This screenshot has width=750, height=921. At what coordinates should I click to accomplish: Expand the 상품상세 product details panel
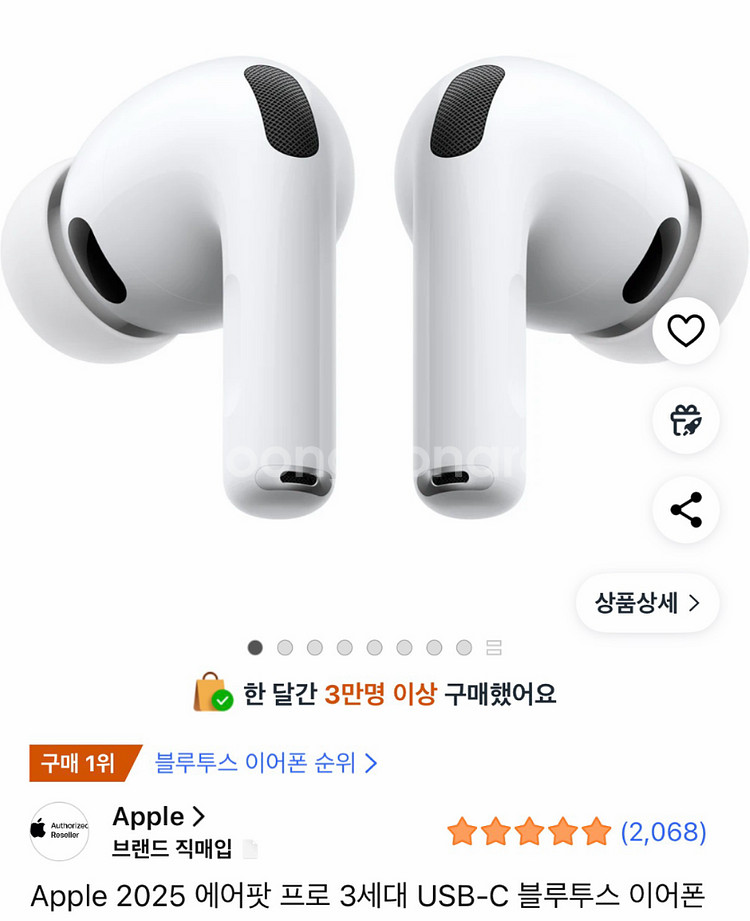point(647,602)
